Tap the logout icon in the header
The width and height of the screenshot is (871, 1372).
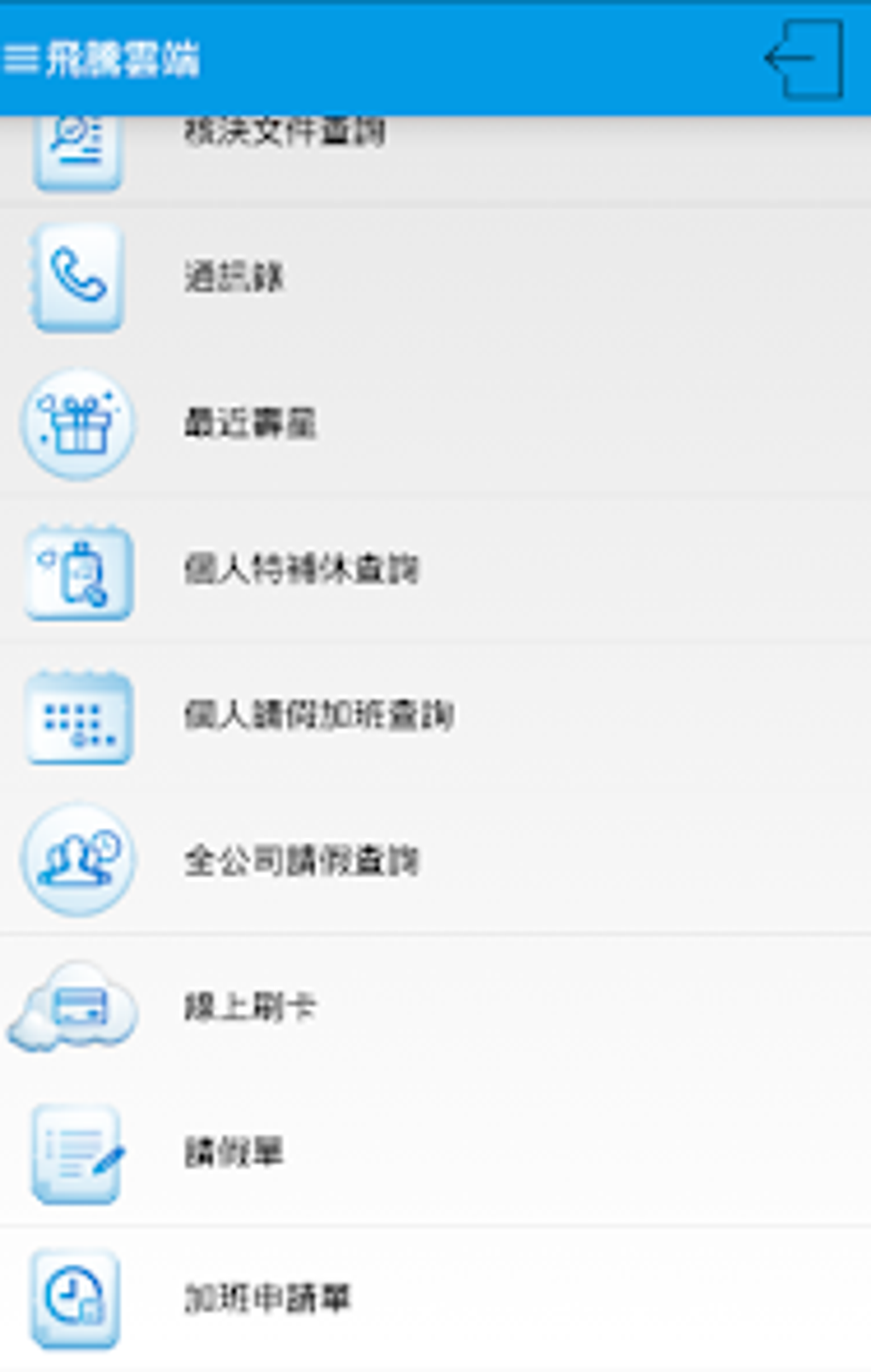[x=804, y=60]
